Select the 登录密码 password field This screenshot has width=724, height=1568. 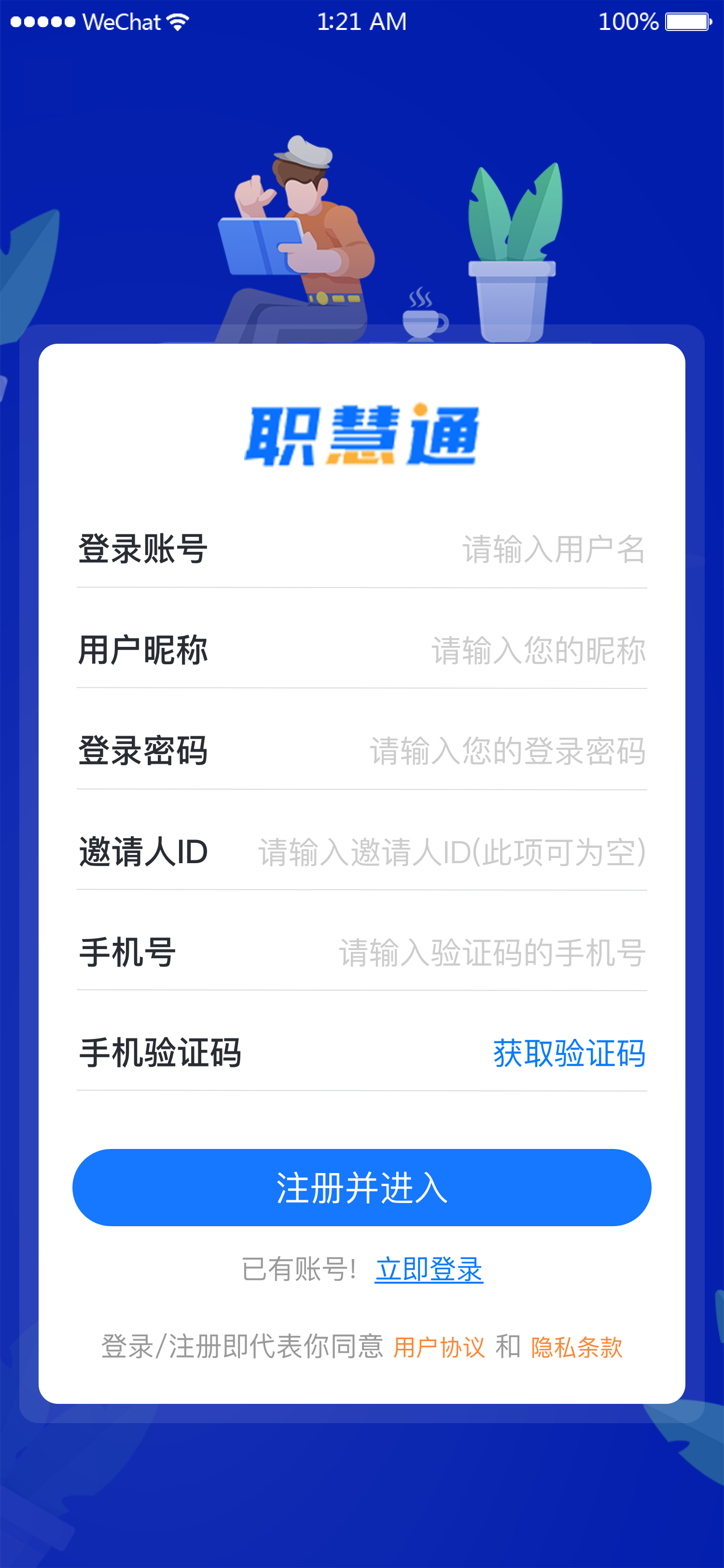(x=507, y=751)
